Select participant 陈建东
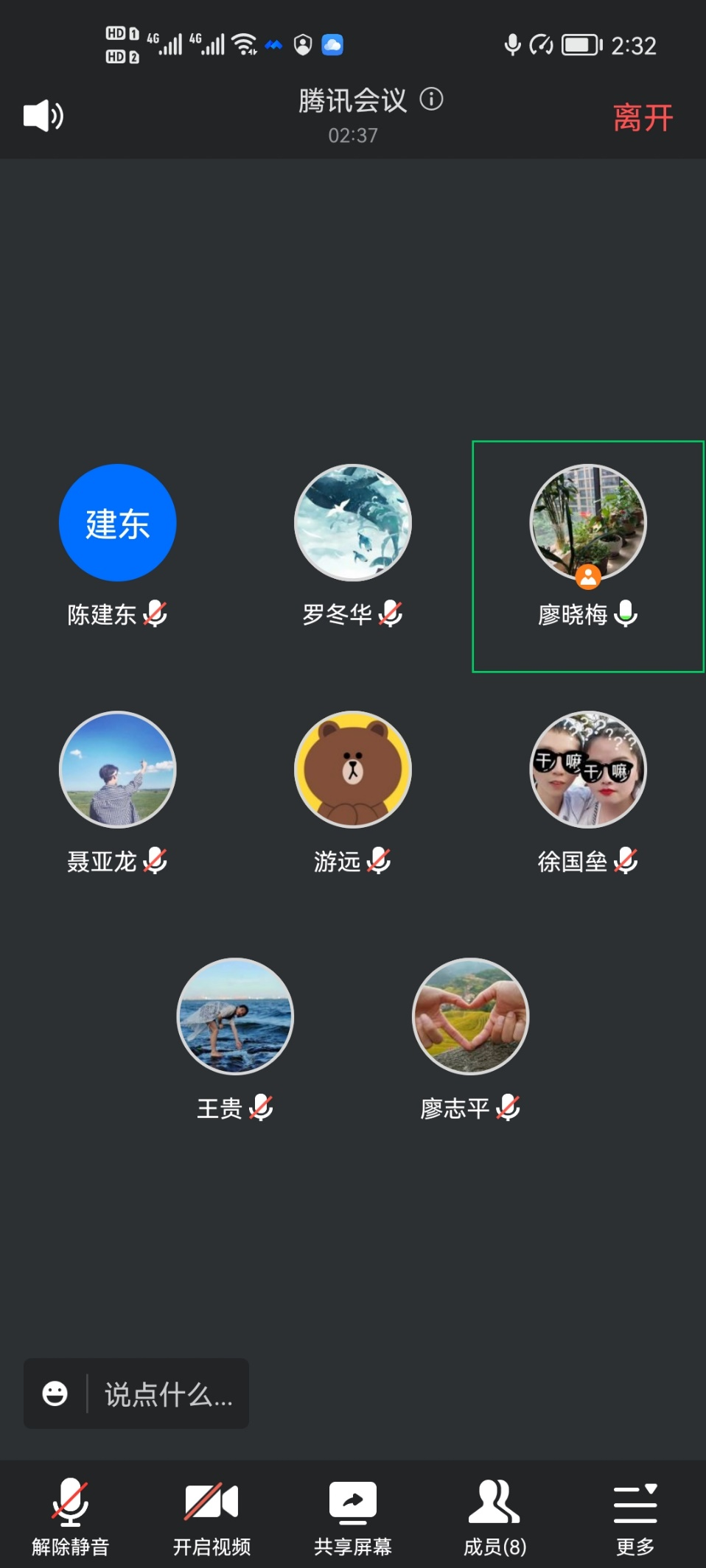The height and width of the screenshot is (1568, 706). point(117,523)
